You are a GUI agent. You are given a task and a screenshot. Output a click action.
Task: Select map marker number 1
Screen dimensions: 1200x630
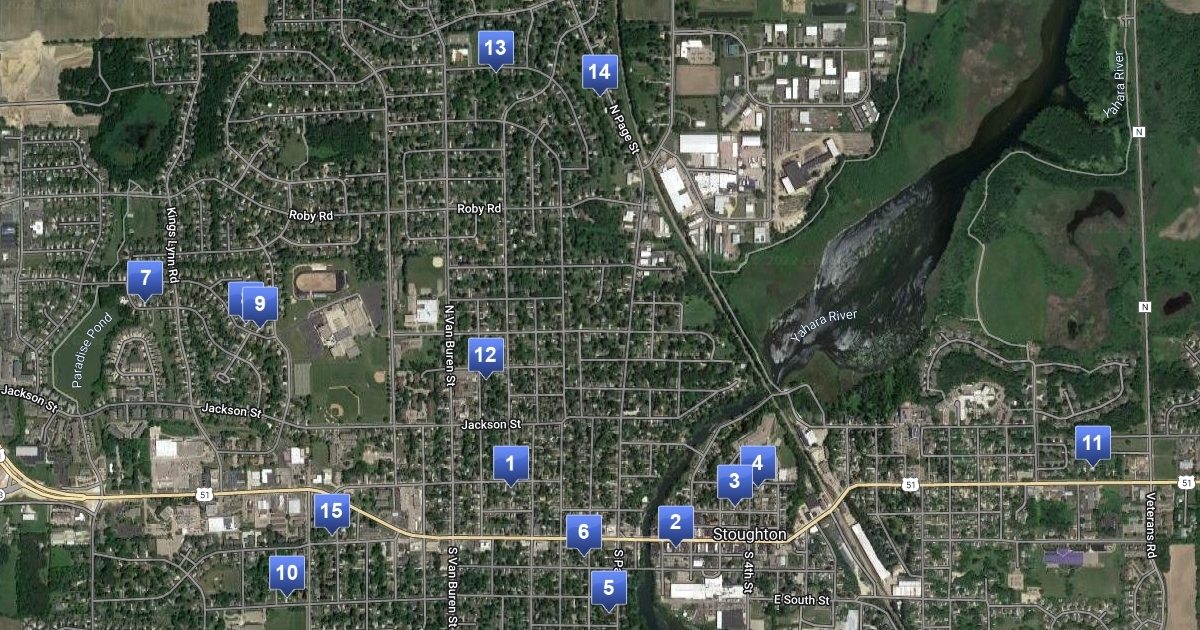510,463
